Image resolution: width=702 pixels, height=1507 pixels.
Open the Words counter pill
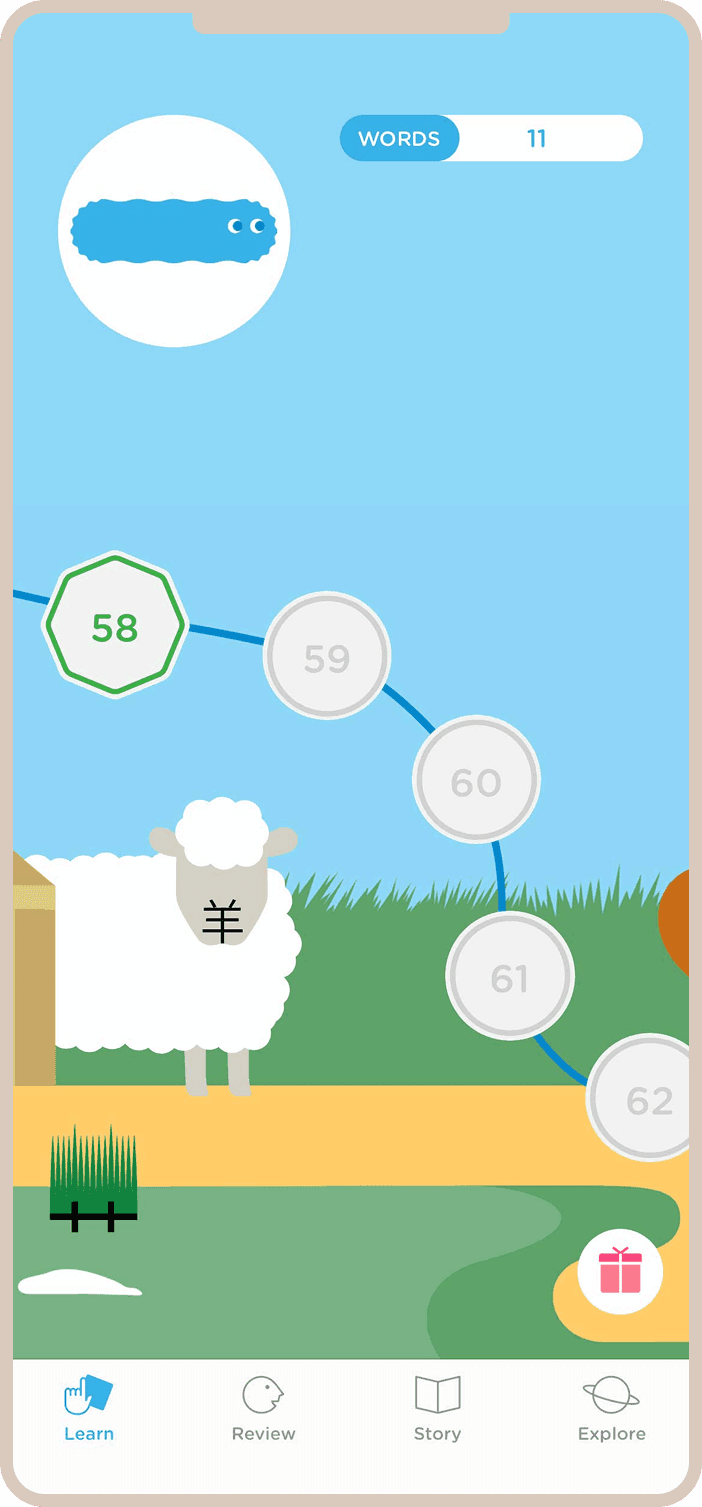coord(491,138)
